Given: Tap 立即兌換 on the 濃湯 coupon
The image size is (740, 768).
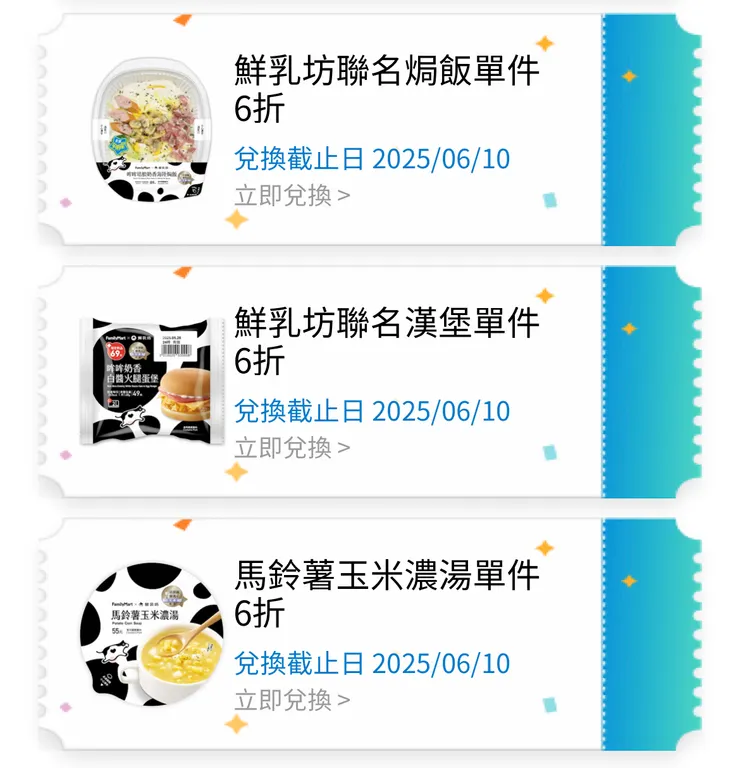Looking at the screenshot, I should (283, 699).
